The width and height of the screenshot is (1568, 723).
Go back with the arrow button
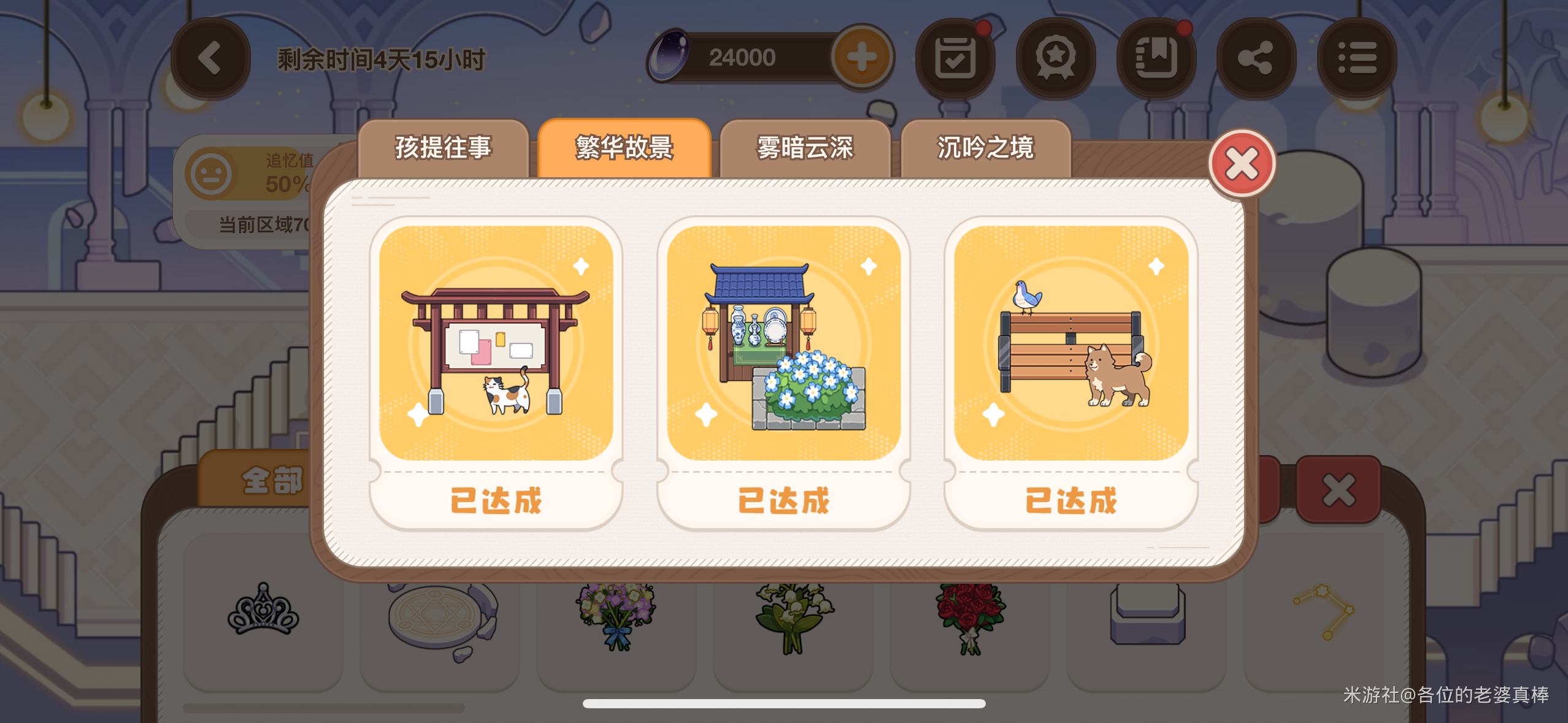coord(210,59)
